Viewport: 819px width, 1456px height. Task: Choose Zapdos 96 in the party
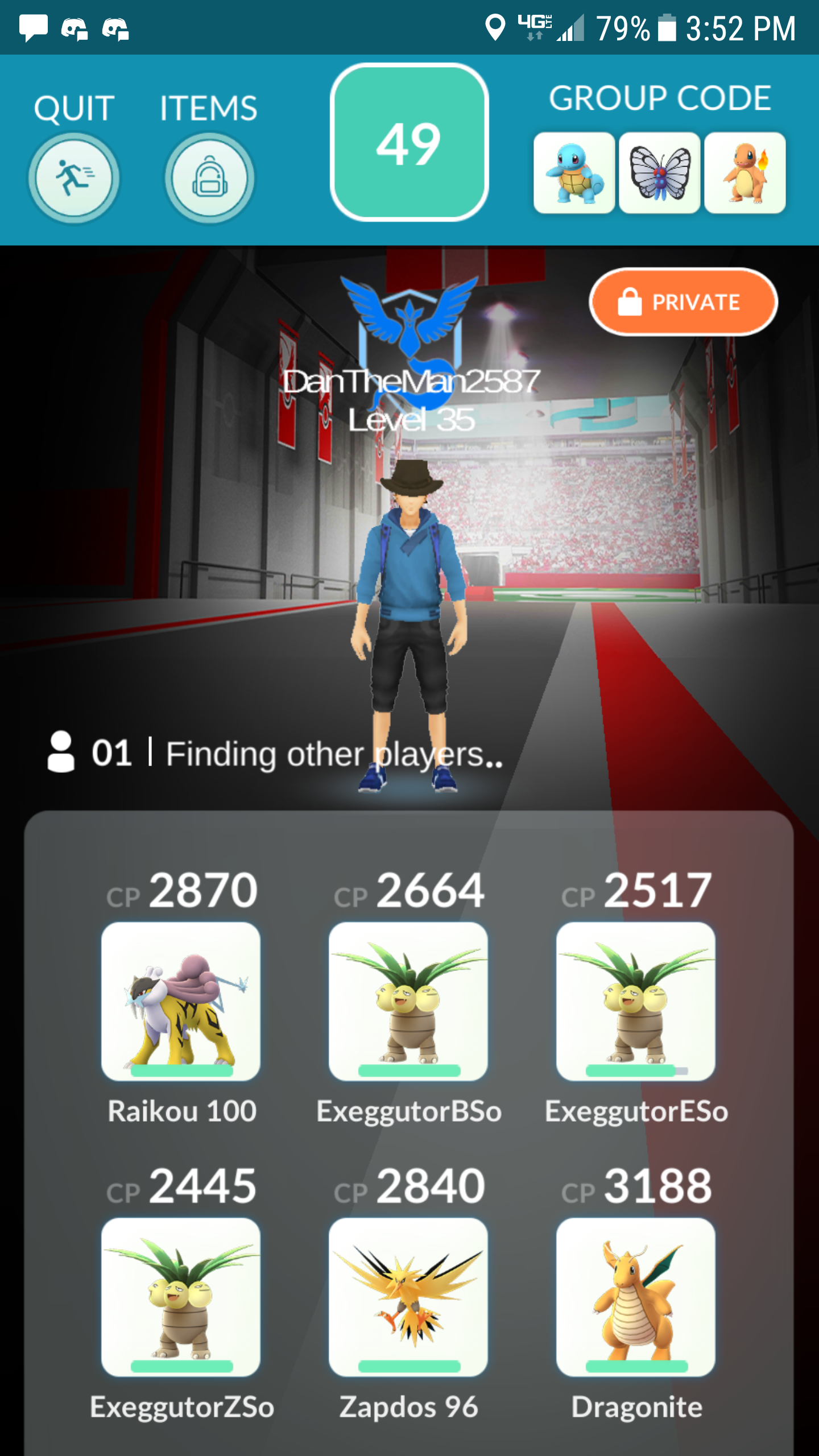(x=408, y=1297)
